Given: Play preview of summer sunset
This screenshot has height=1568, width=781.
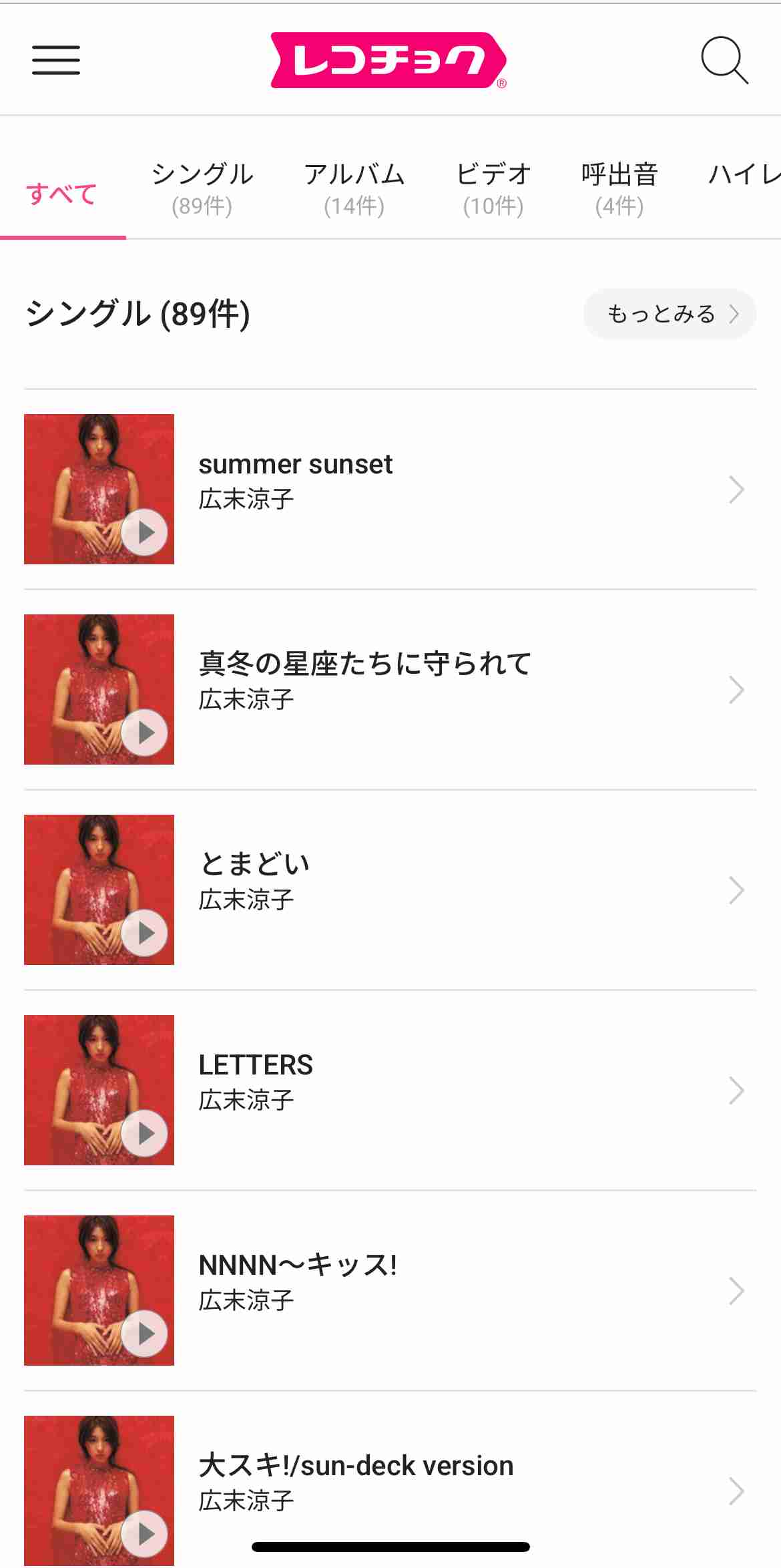Looking at the screenshot, I should pos(146,532).
